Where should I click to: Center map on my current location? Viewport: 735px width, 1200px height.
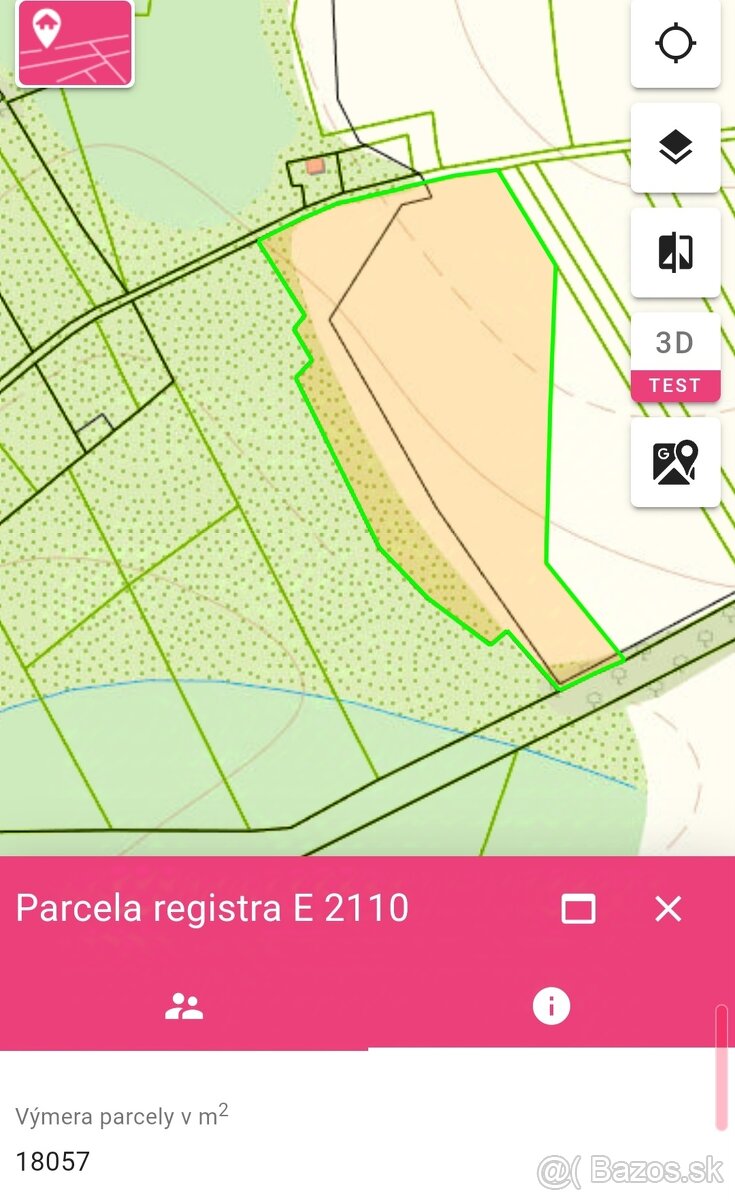pos(675,43)
